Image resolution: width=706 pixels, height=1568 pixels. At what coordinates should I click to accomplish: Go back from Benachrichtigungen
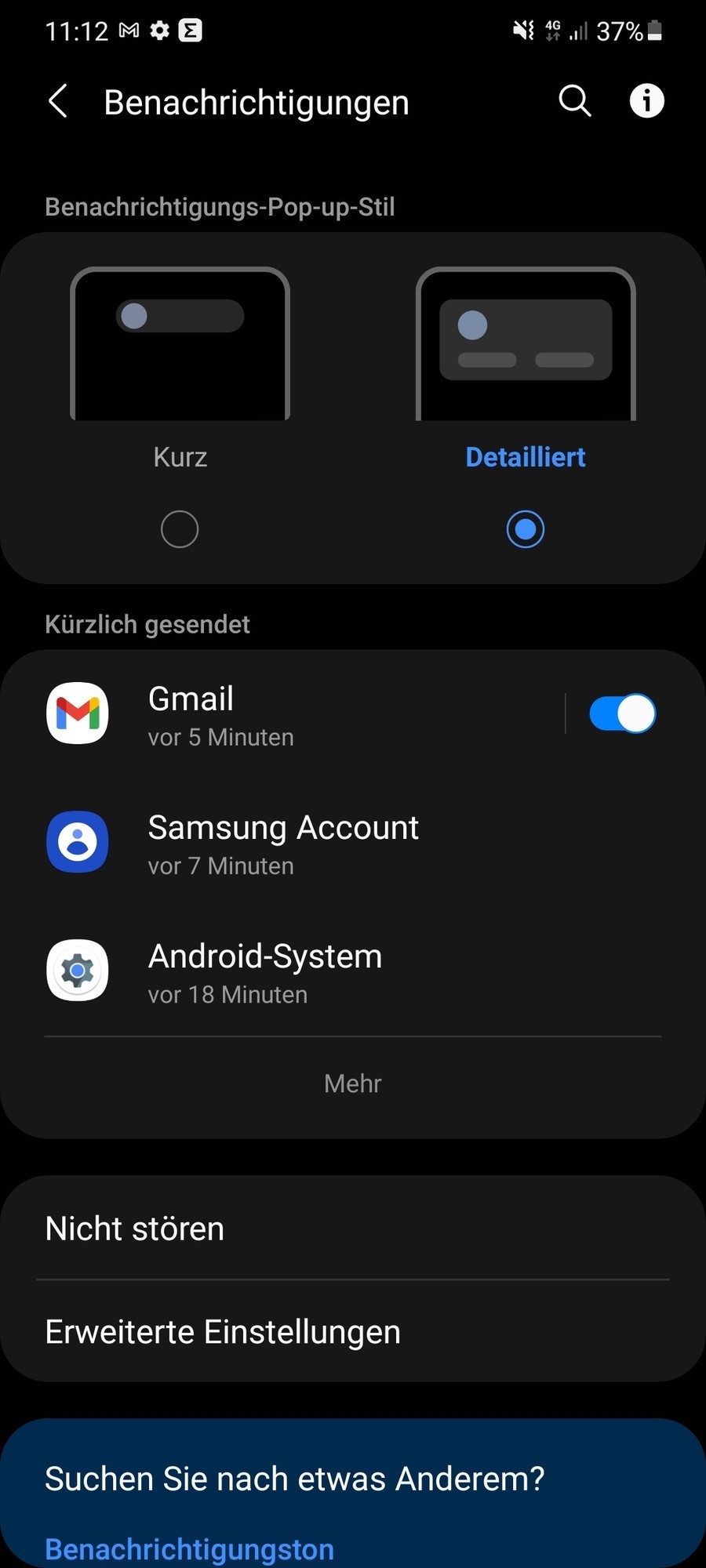coord(58,102)
